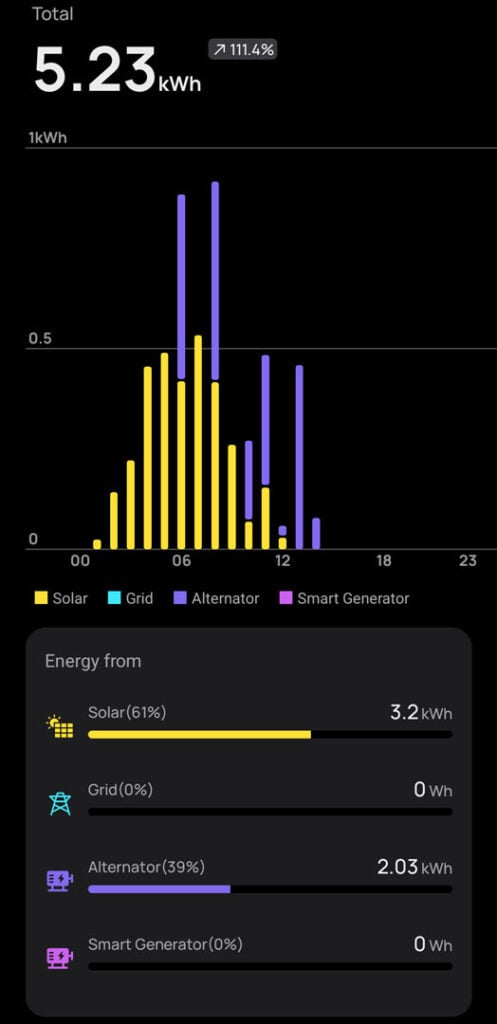
Task: Toggle the Solar series in the chart legend
Action: point(61,598)
